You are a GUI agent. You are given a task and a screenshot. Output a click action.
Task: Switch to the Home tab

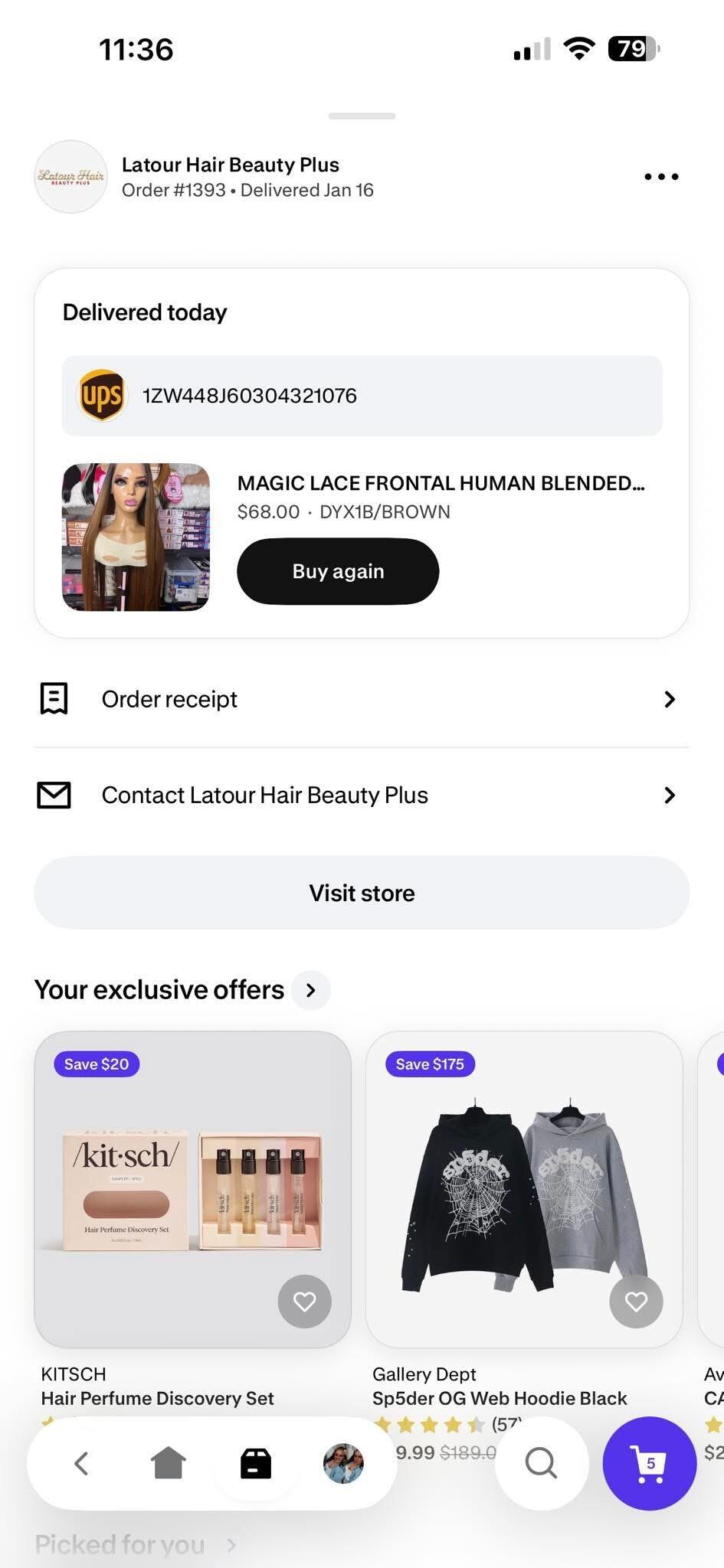tap(169, 1463)
